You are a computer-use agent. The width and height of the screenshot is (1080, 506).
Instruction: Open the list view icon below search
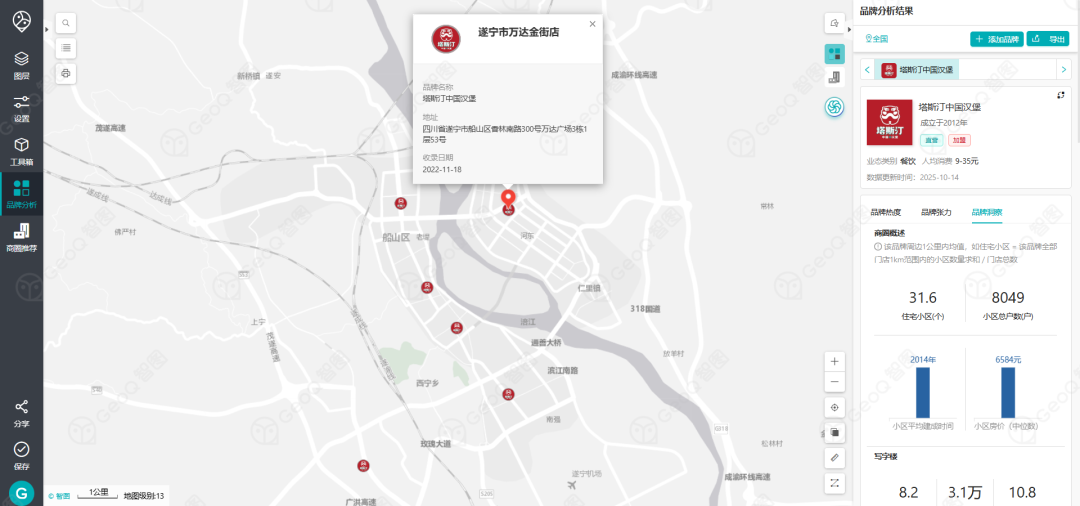pos(66,48)
